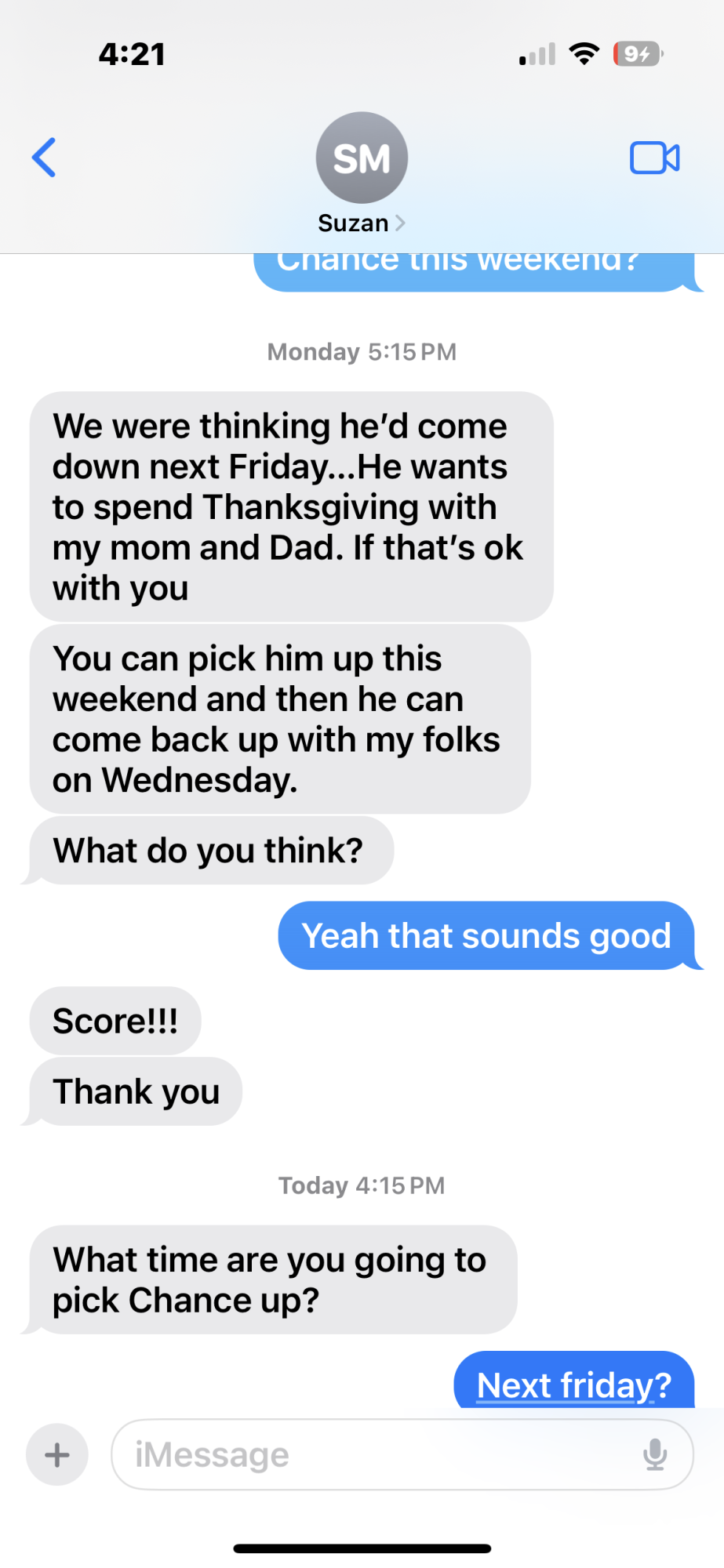Tap the underlined "Next friday?" date link
724x1568 pixels.
574,1386
